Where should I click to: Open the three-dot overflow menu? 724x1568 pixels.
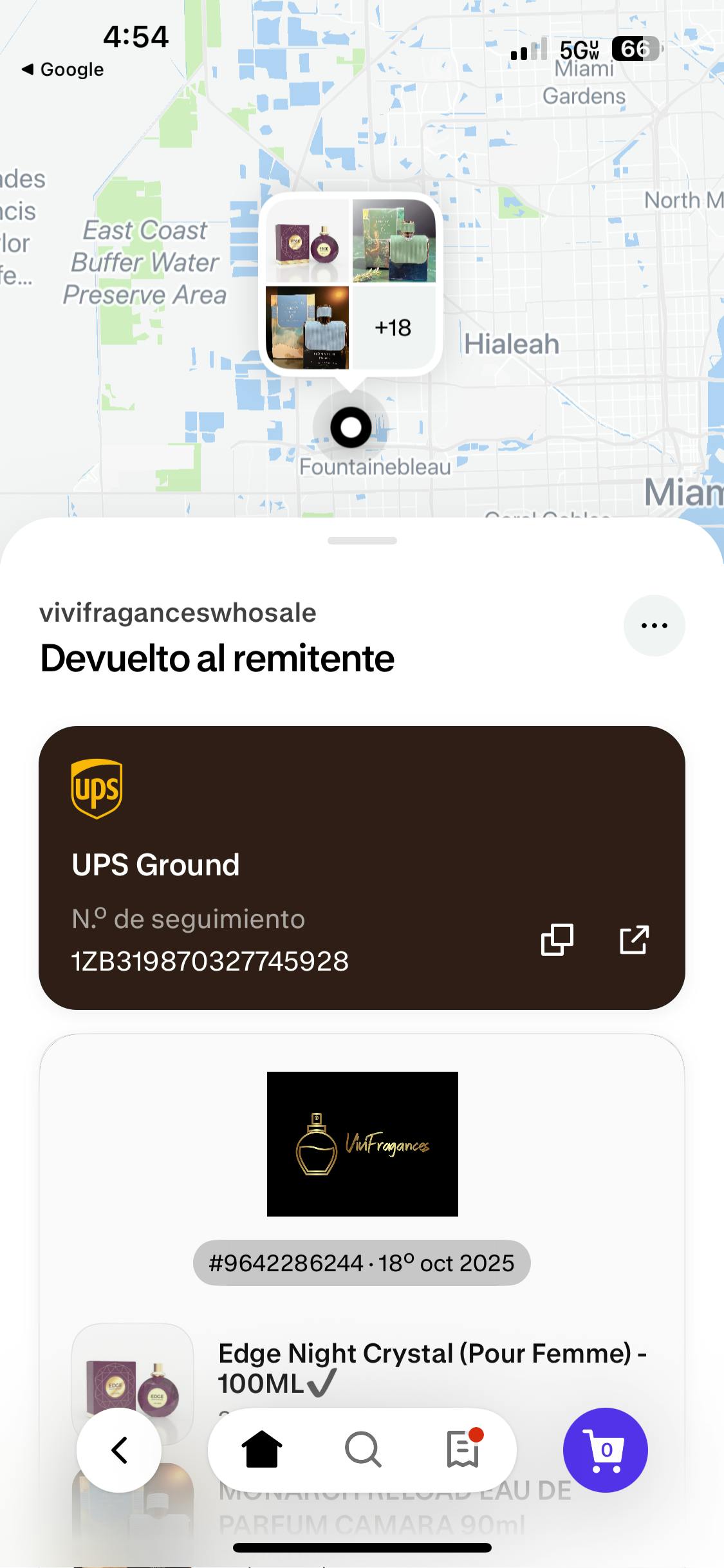654,626
